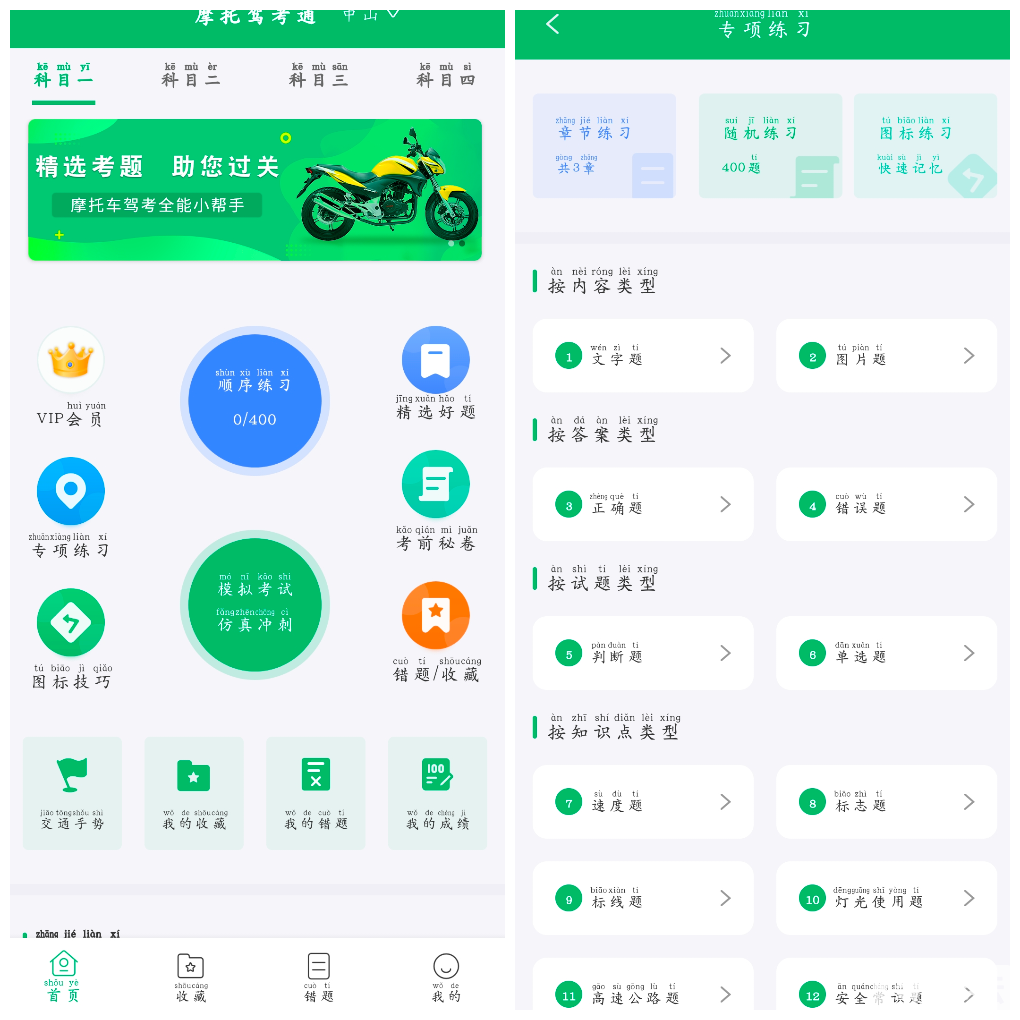Image resolution: width=1020 pixels, height=1020 pixels.
Task: Switch to the 科目三 tab
Action: coord(319,75)
